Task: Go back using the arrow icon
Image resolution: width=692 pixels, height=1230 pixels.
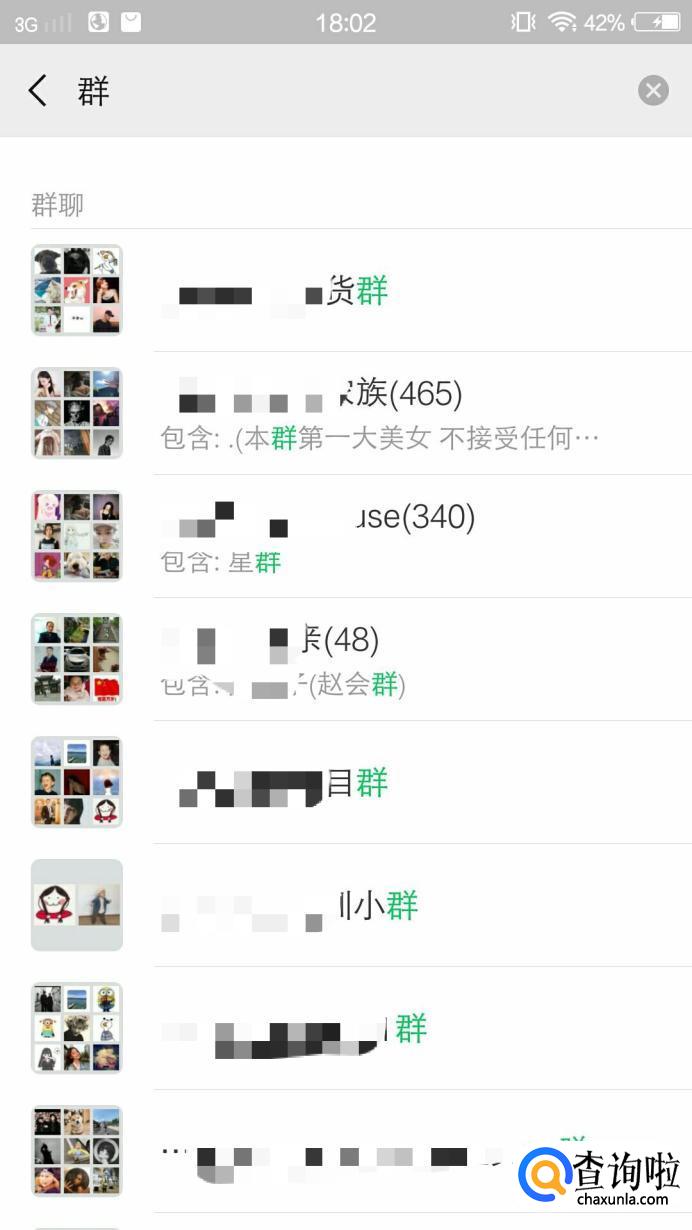Action: click(38, 91)
